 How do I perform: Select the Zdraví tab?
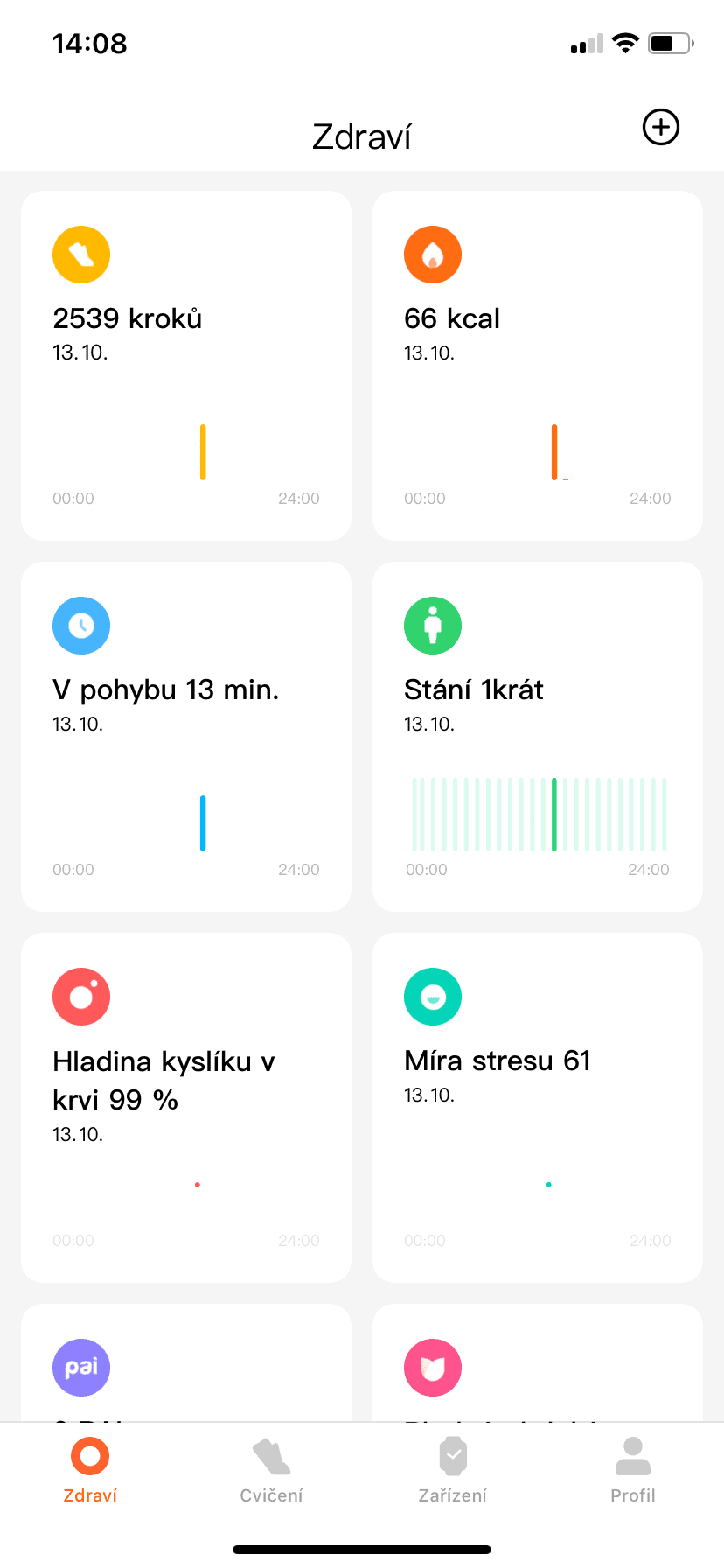(90, 1472)
